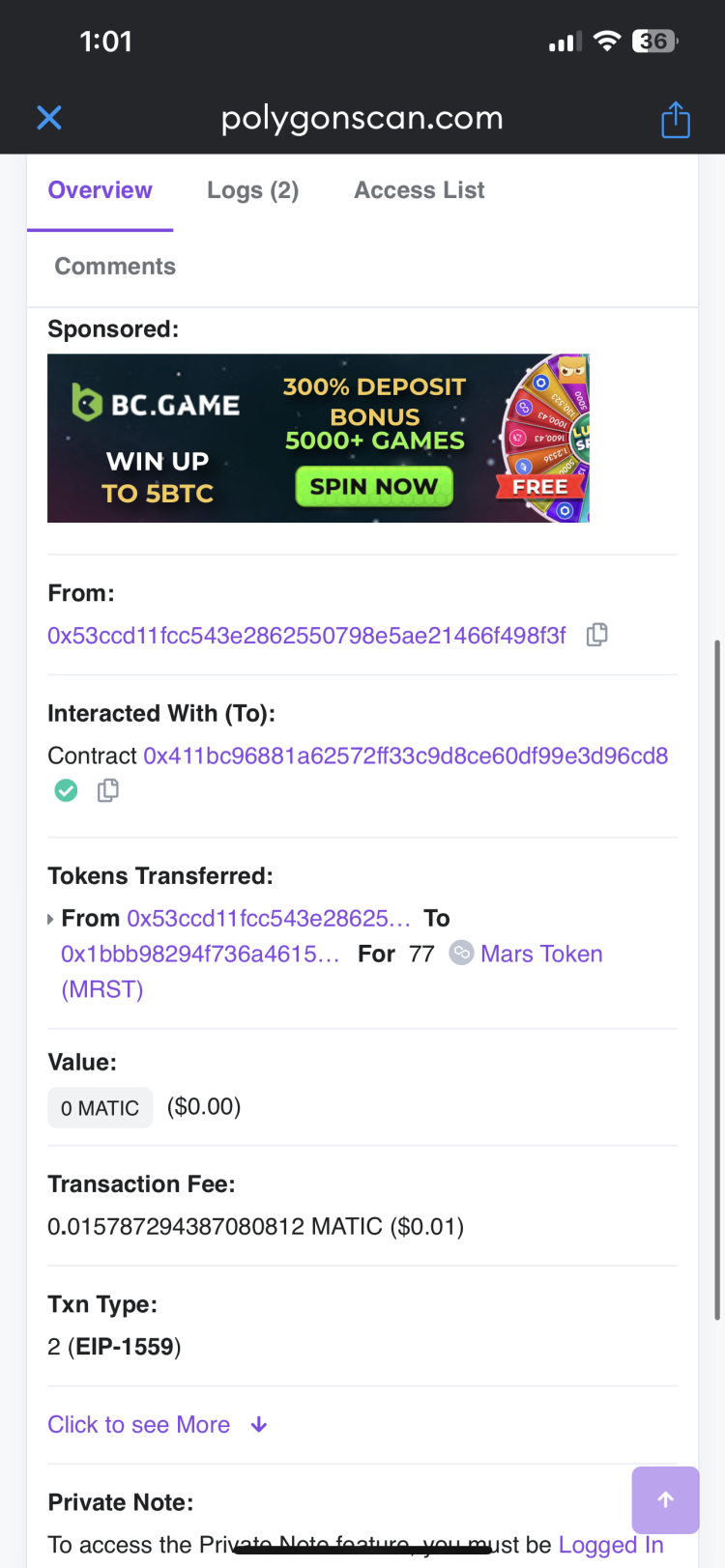The height and width of the screenshot is (1568, 725).
Task: Open the BC.GAME sponsored banner
Action: (x=318, y=439)
